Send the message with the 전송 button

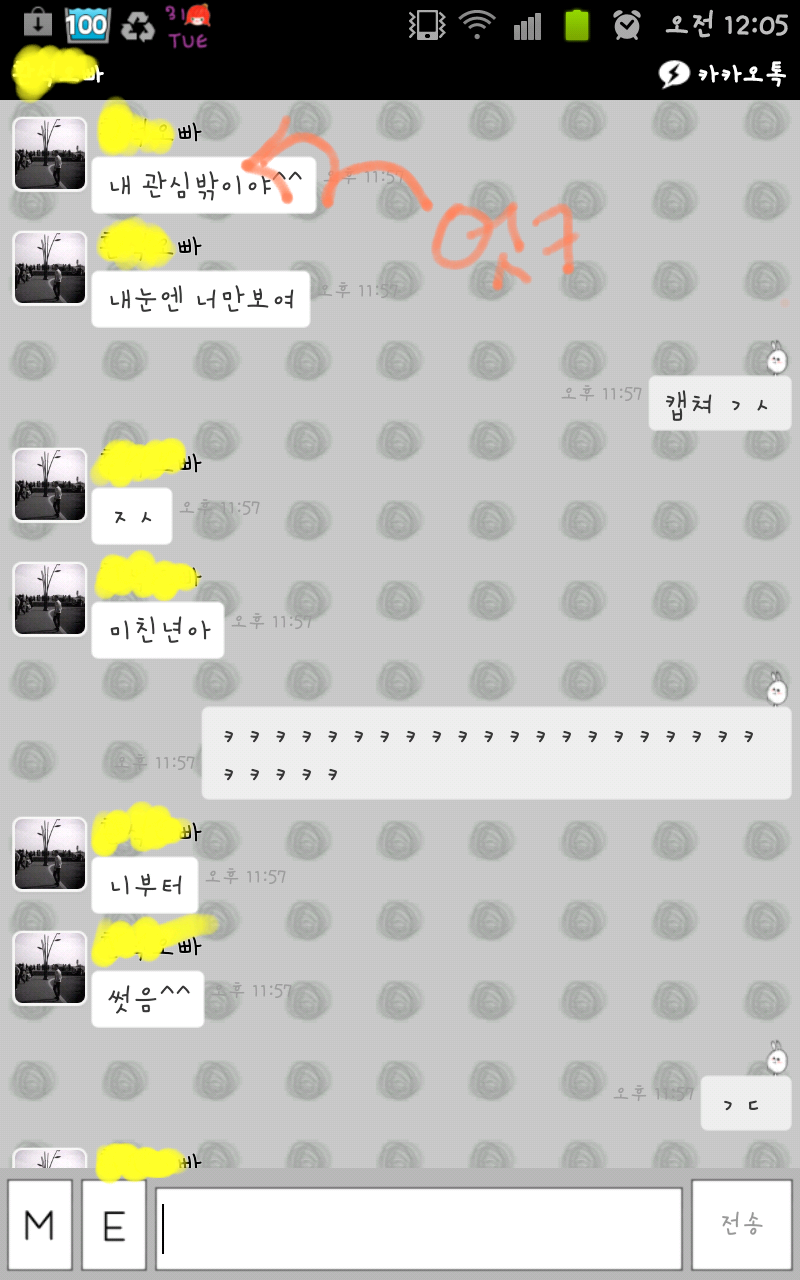[x=741, y=1224]
